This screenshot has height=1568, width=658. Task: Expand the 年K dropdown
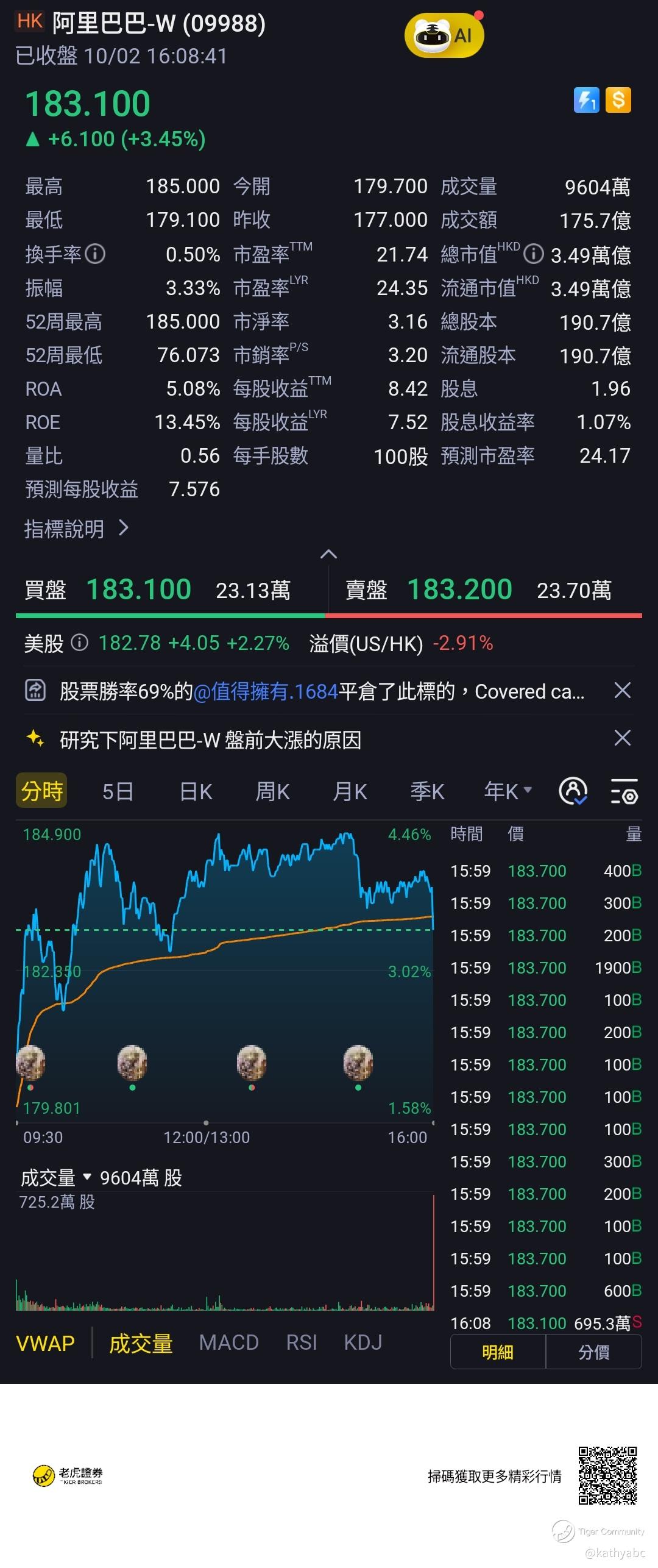508,791
